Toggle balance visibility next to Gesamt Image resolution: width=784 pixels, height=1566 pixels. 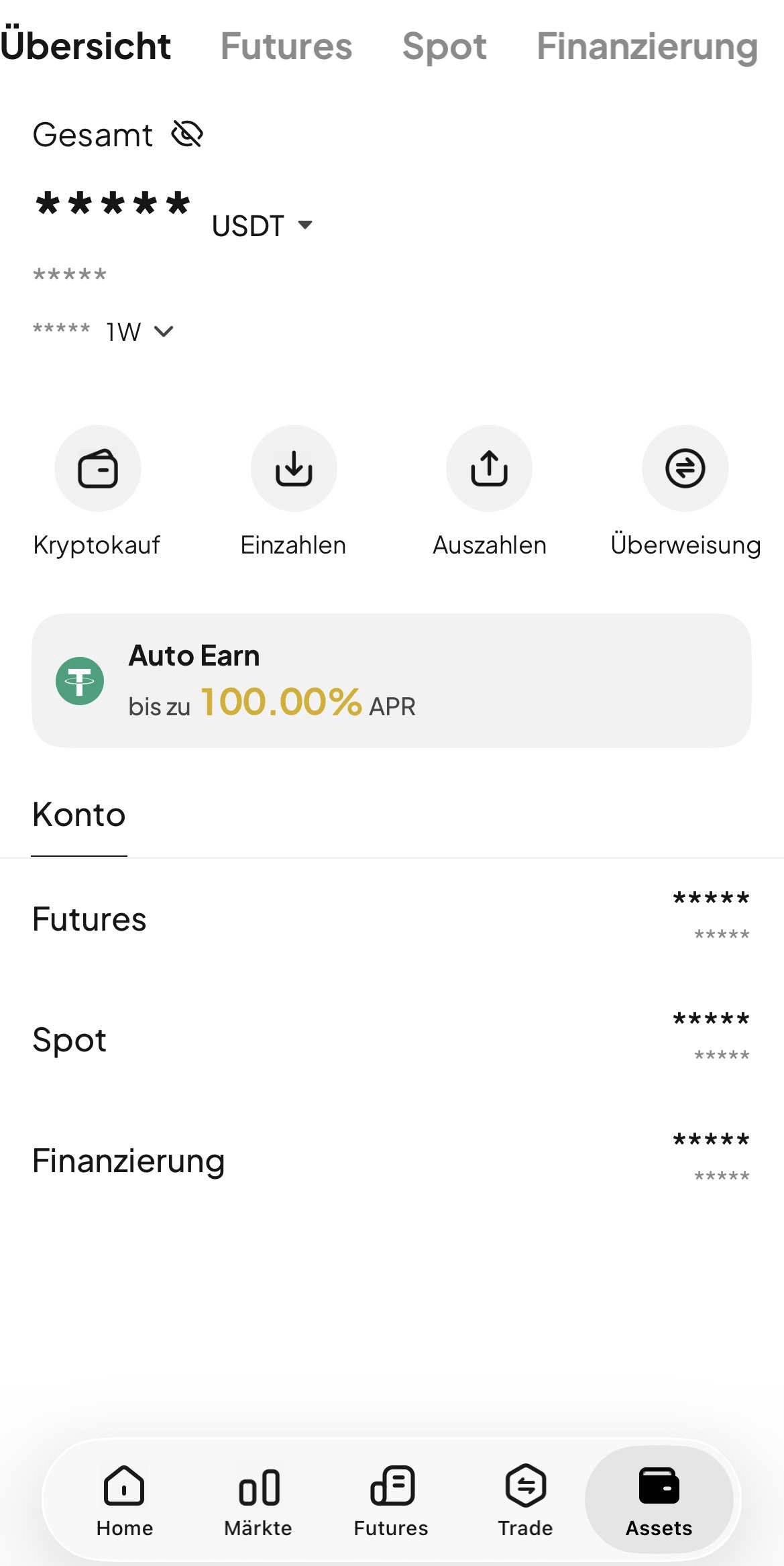click(x=185, y=134)
